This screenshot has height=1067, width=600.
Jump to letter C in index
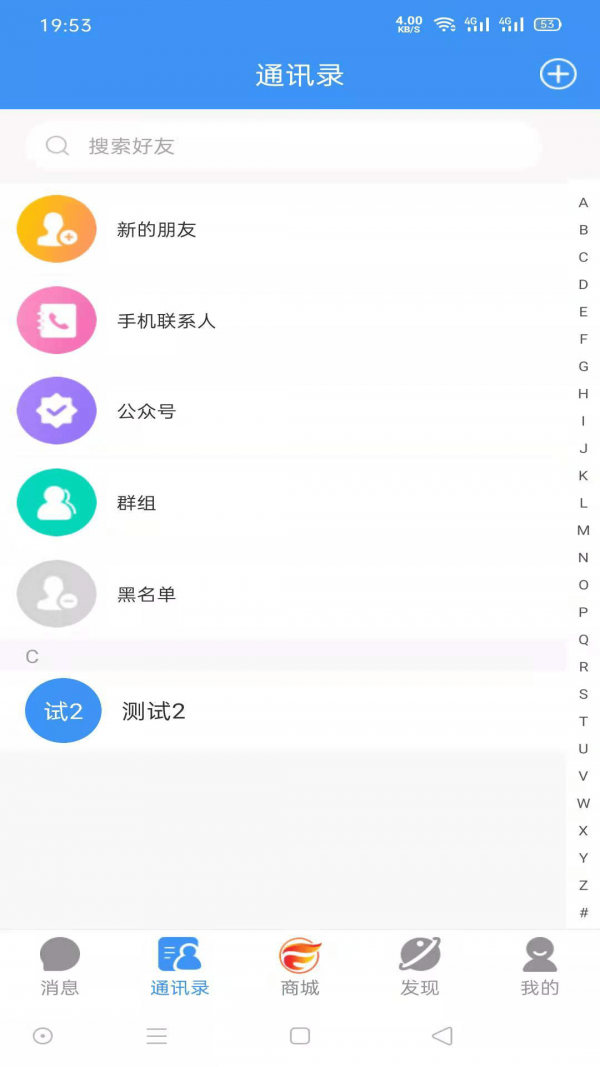pyautogui.click(x=583, y=257)
